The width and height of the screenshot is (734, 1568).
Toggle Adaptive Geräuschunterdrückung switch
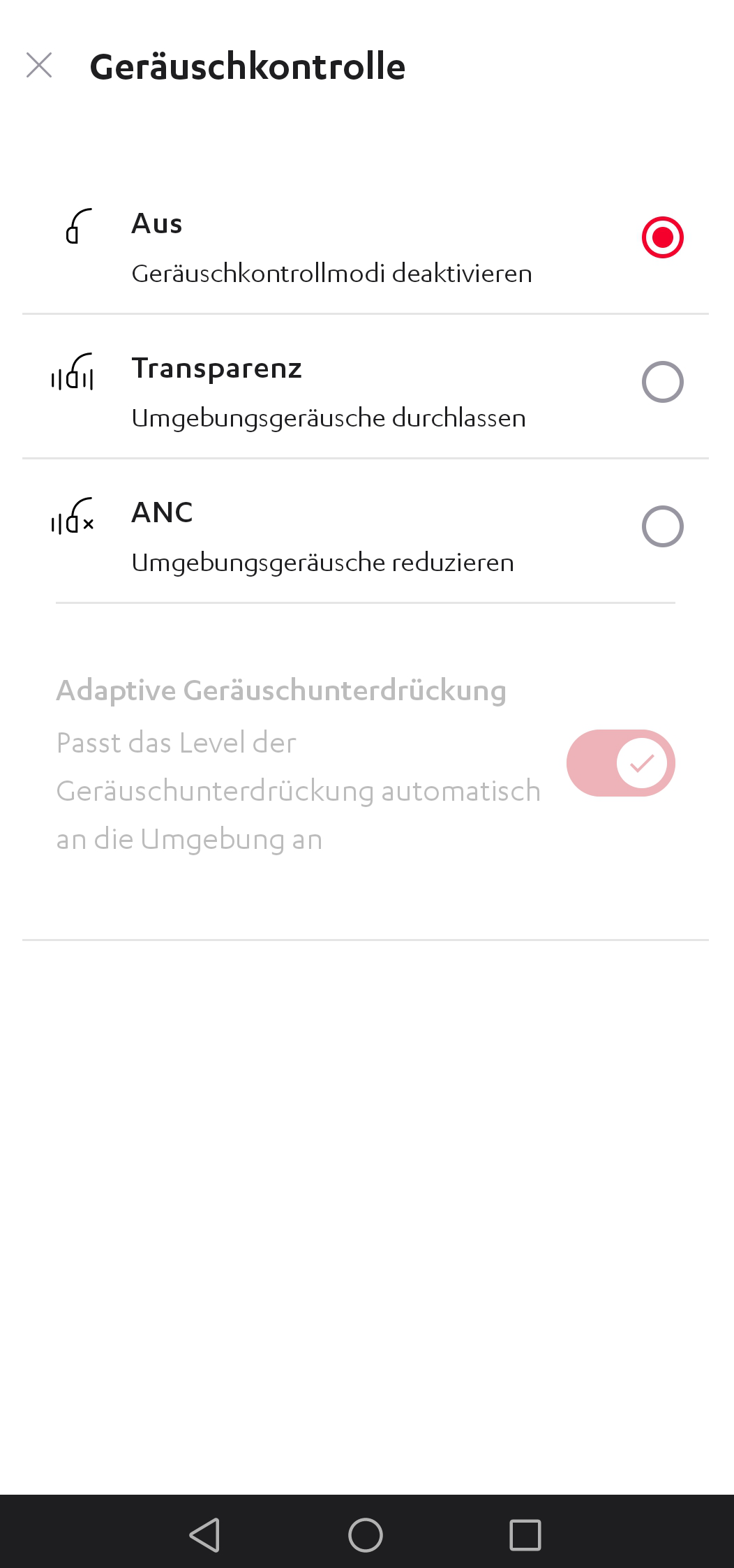click(620, 763)
